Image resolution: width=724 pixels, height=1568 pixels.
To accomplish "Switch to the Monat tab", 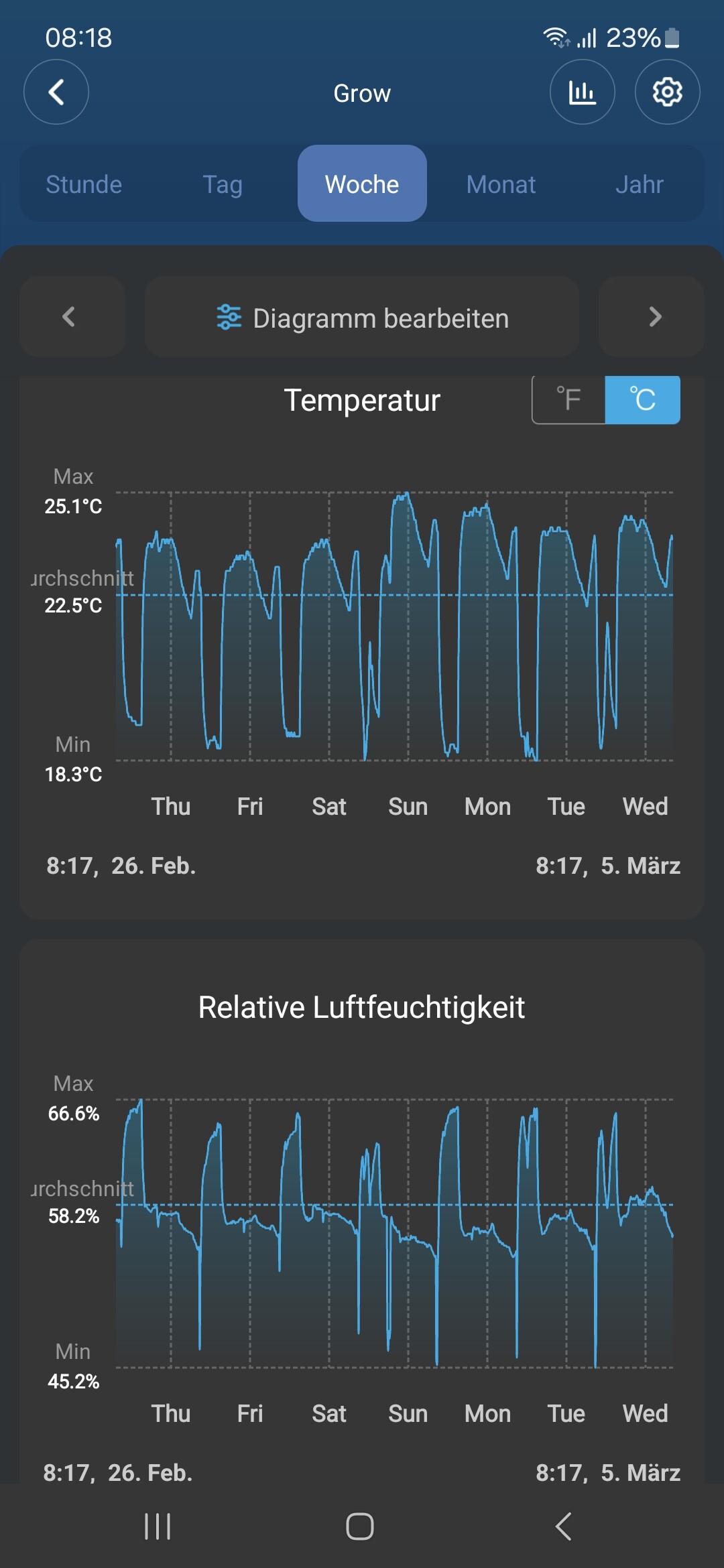I will tap(501, 184).
